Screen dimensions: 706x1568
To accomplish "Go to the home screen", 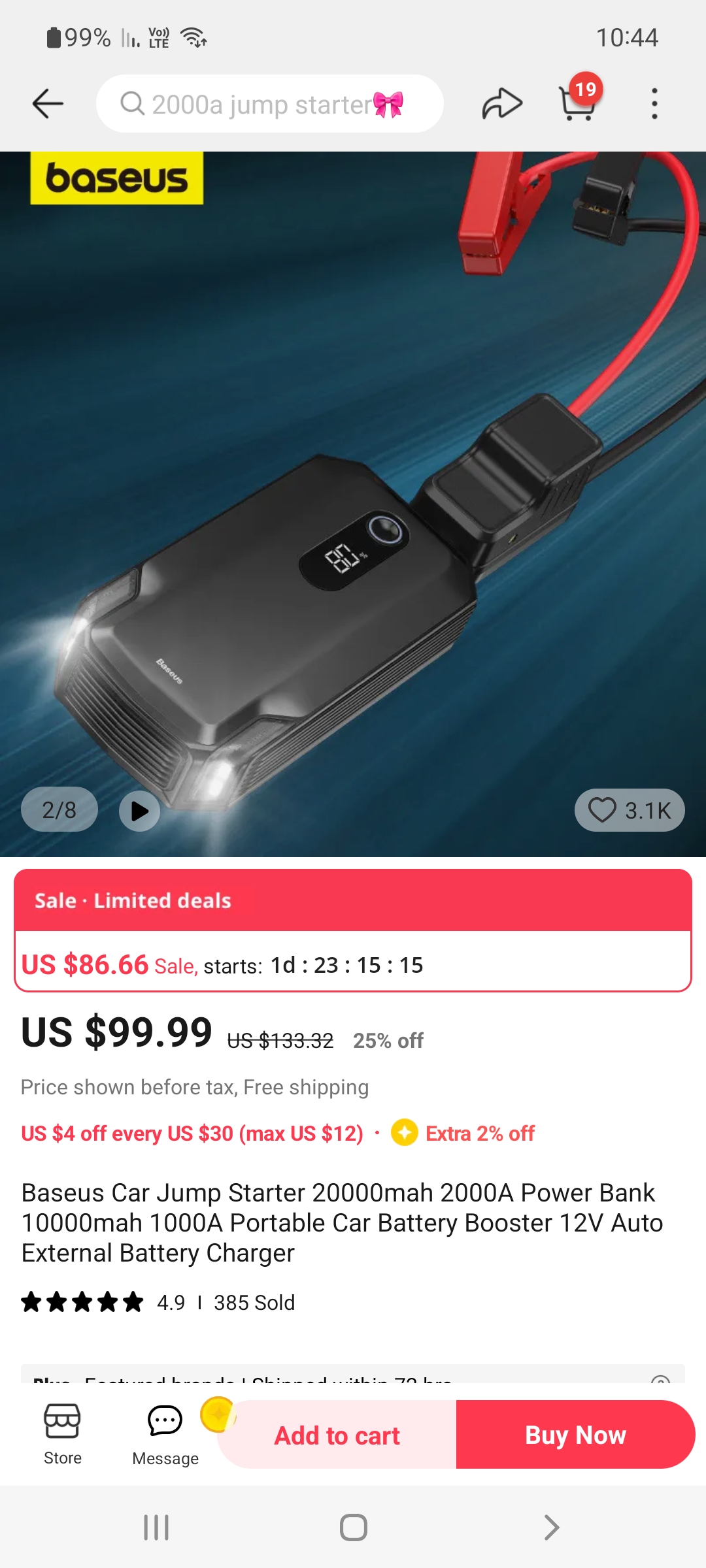I will (x=353, y=1527).
